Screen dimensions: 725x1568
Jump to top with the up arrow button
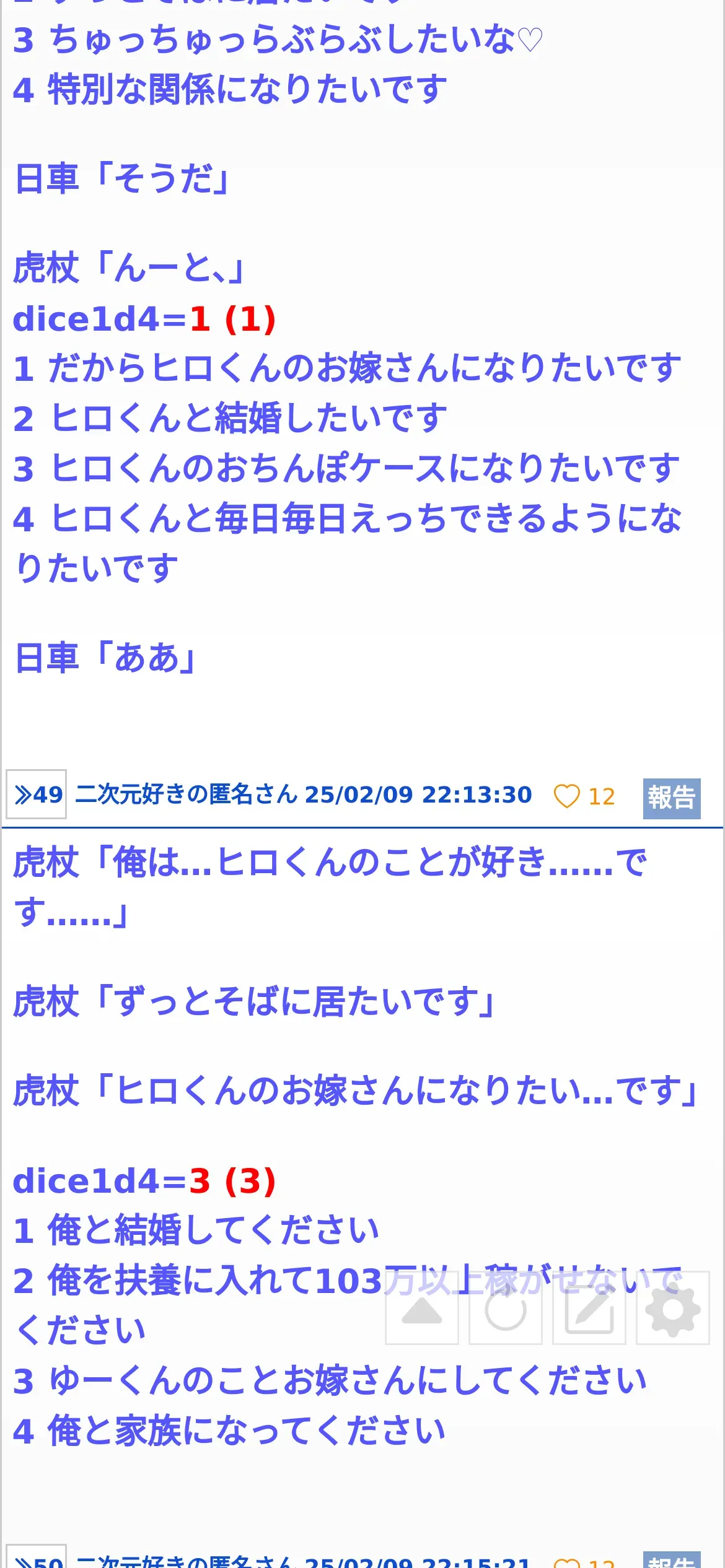pyautogui.click(x=422, y=1307)
